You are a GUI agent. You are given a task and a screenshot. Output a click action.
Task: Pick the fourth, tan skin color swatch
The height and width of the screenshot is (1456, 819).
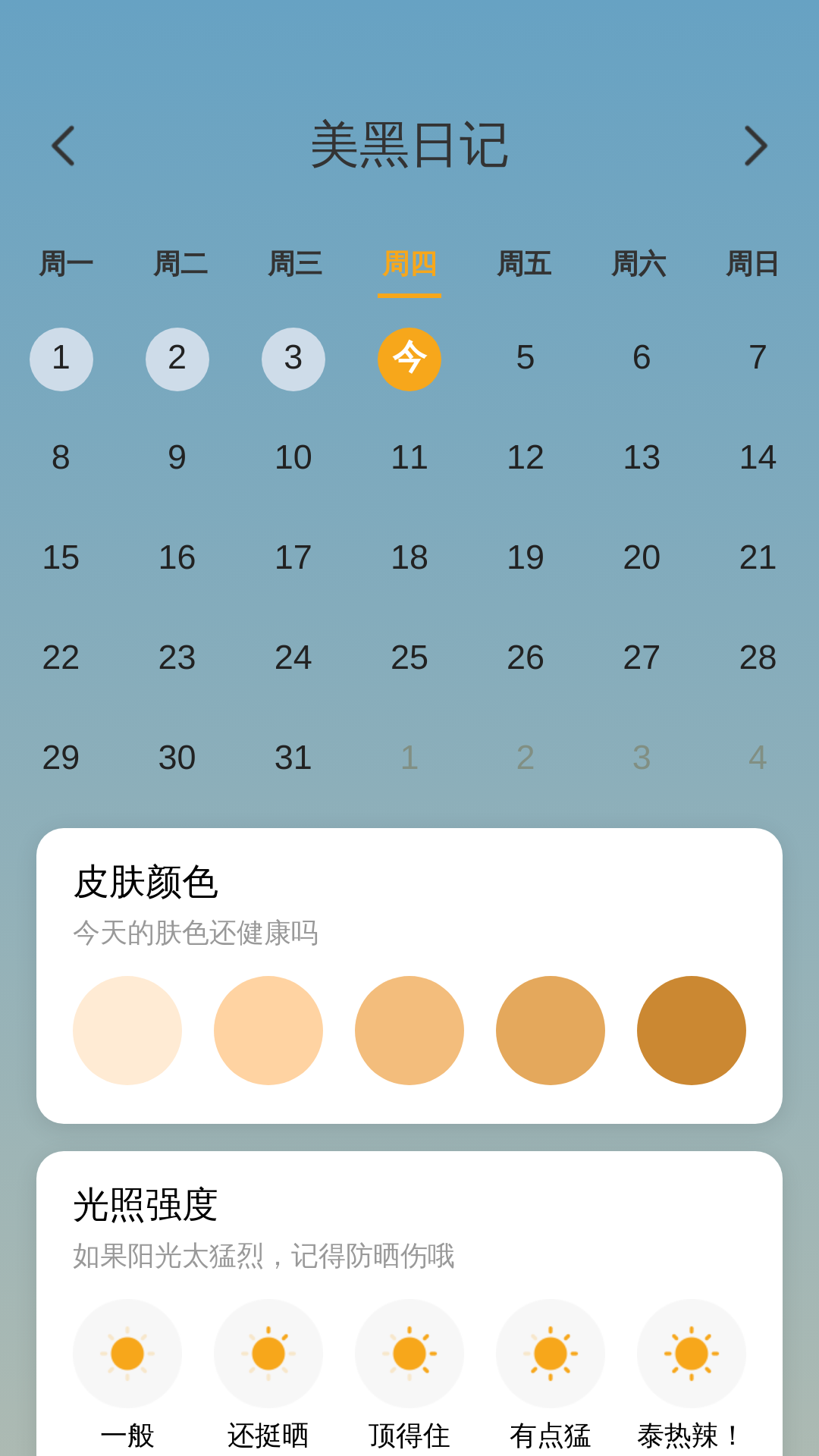(x=551, y=1030)
